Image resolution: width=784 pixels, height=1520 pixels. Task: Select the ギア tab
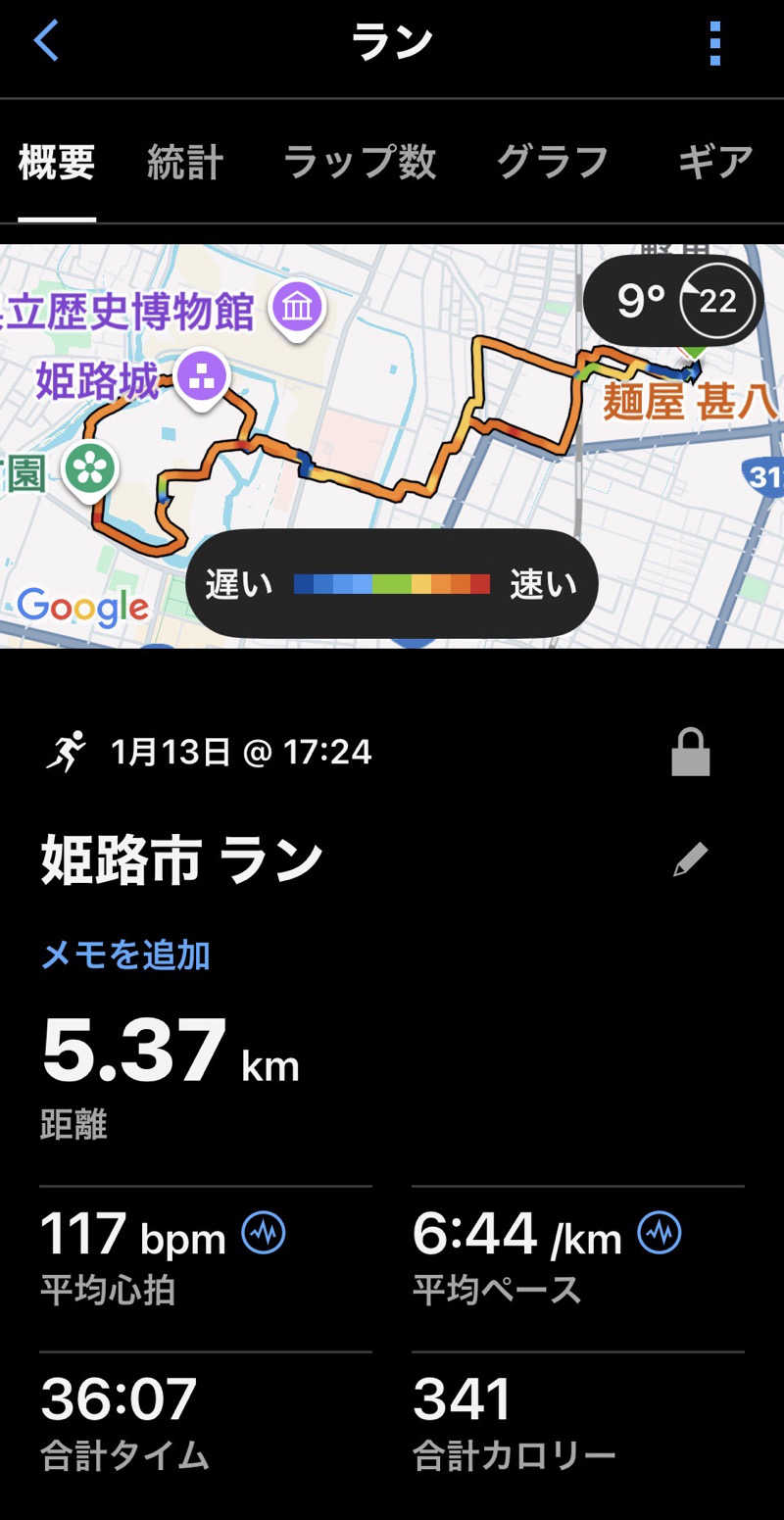pos(715,162)
